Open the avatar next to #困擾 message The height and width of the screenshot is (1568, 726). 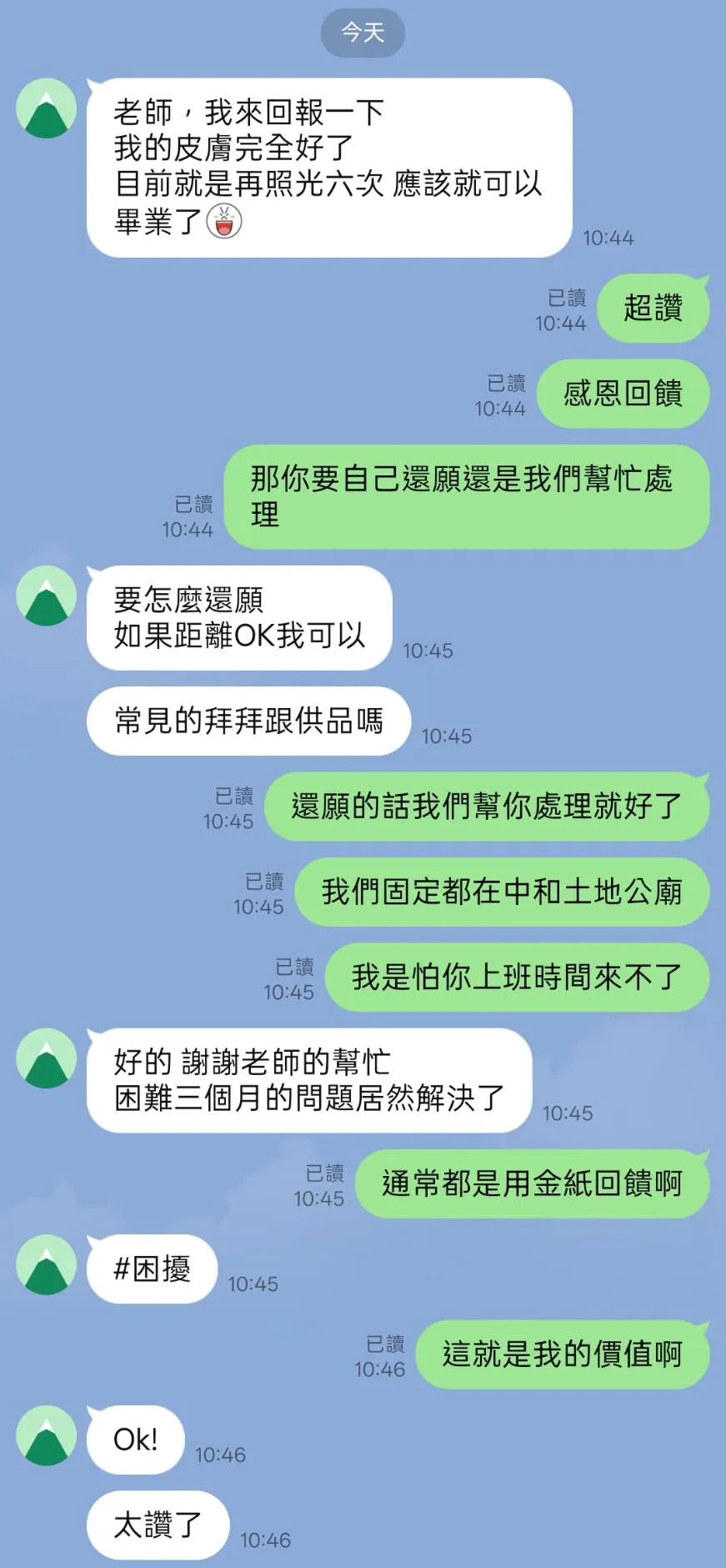pos(47,1264)
